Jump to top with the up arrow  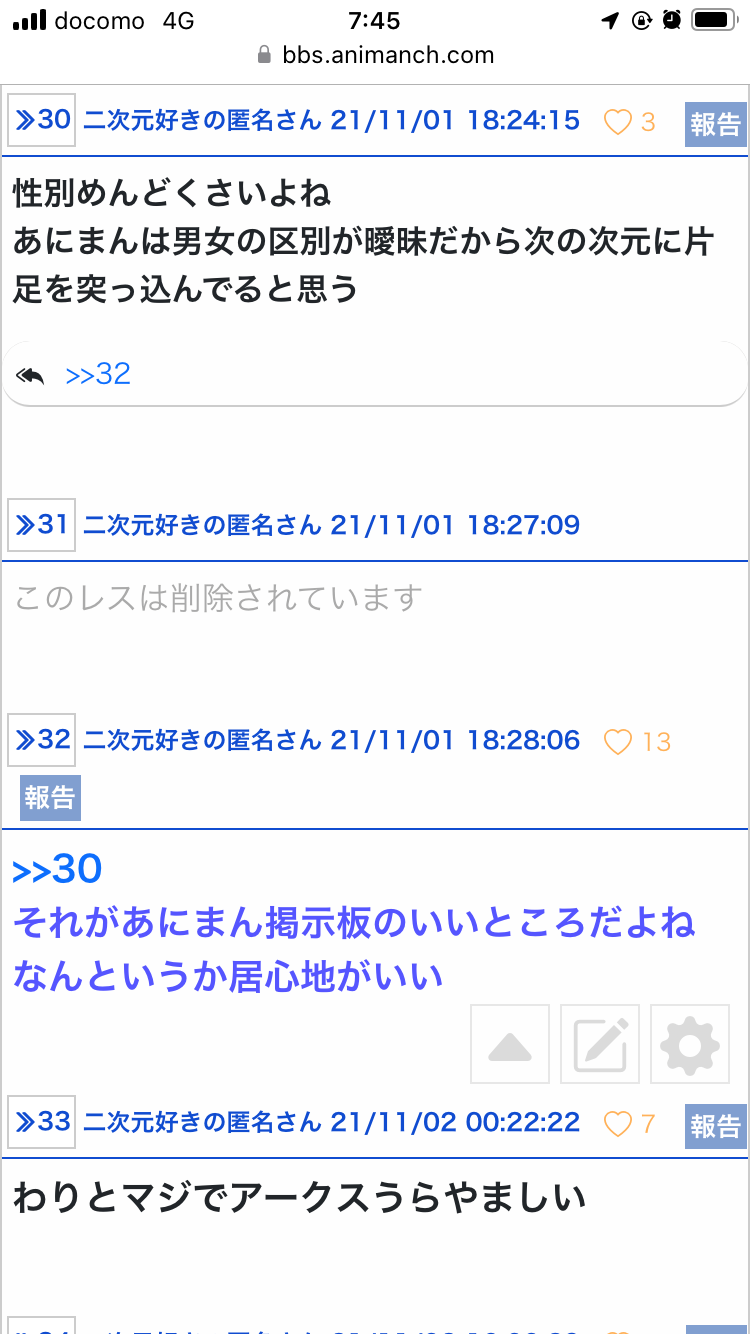510,1045
